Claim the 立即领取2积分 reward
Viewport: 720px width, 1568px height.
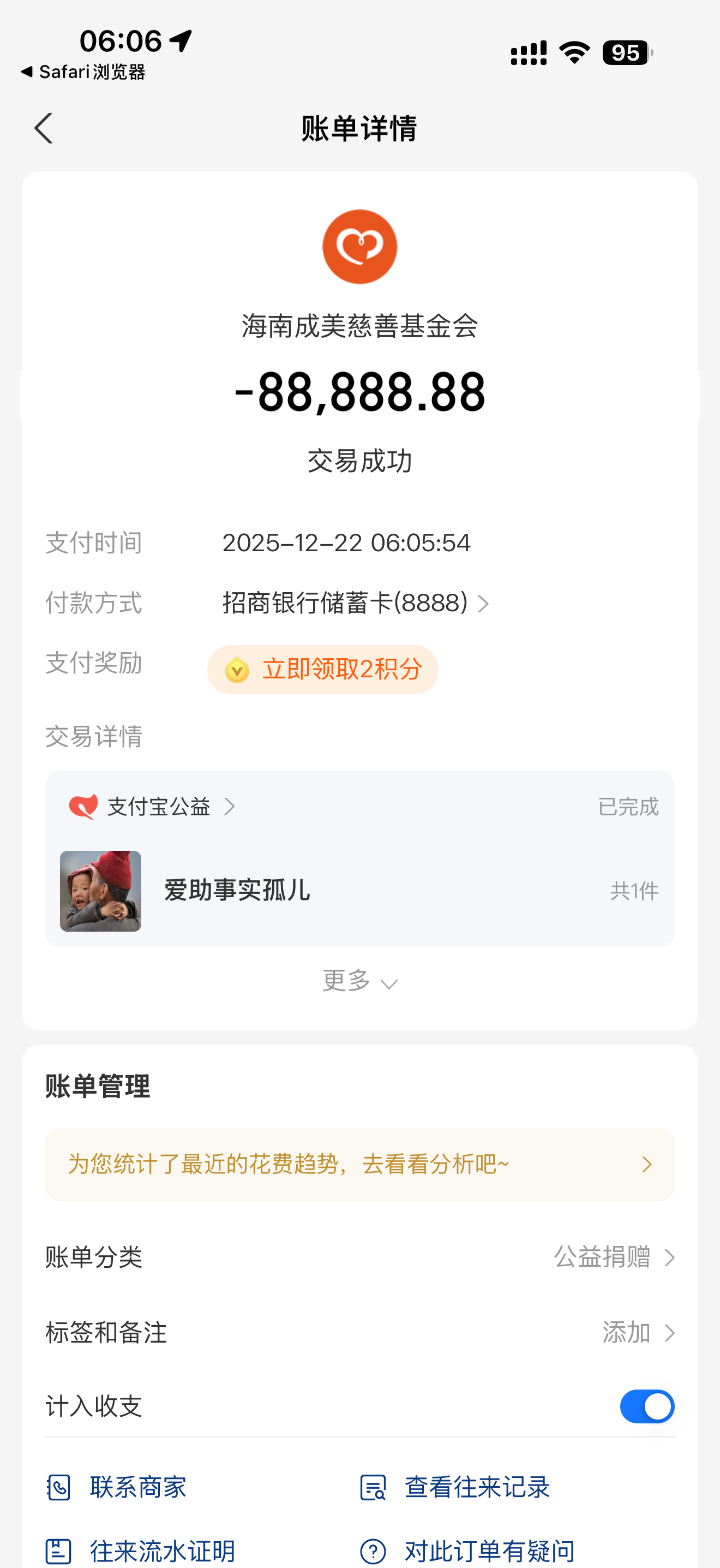(323, 670)
